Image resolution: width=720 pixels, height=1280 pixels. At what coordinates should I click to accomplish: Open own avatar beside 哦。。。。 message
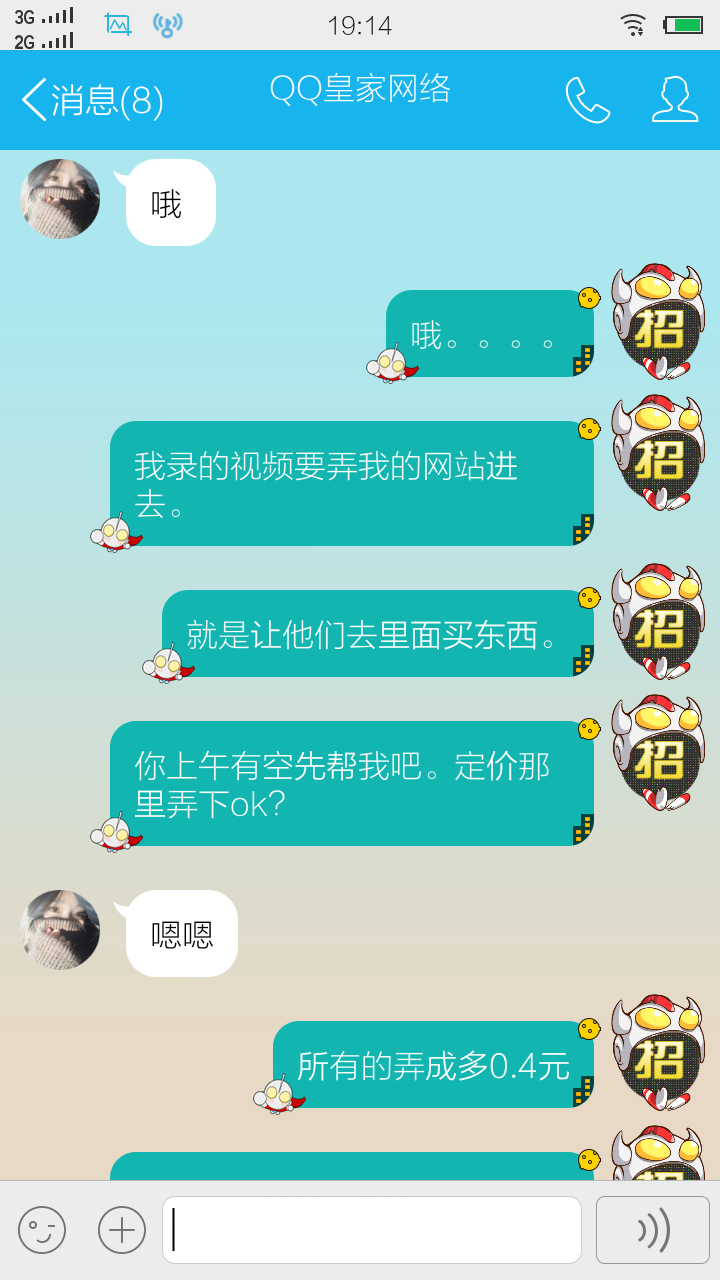coord(658,322)
